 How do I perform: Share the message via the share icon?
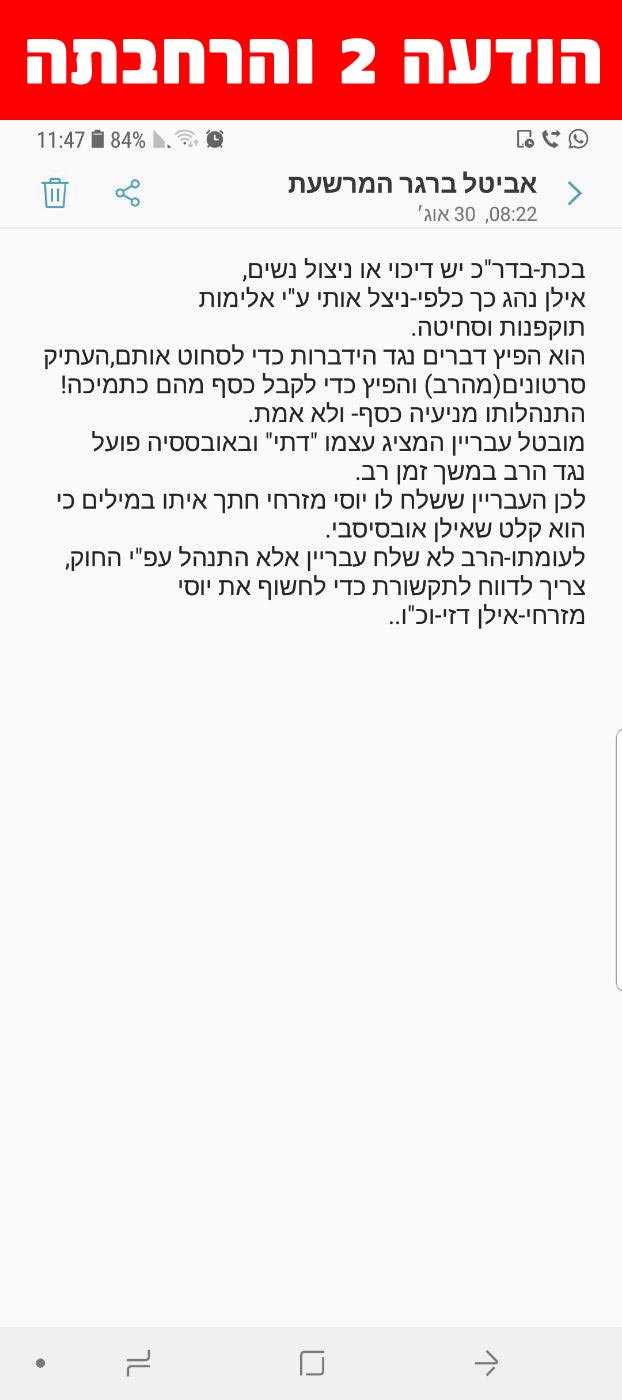pos(128,193)
